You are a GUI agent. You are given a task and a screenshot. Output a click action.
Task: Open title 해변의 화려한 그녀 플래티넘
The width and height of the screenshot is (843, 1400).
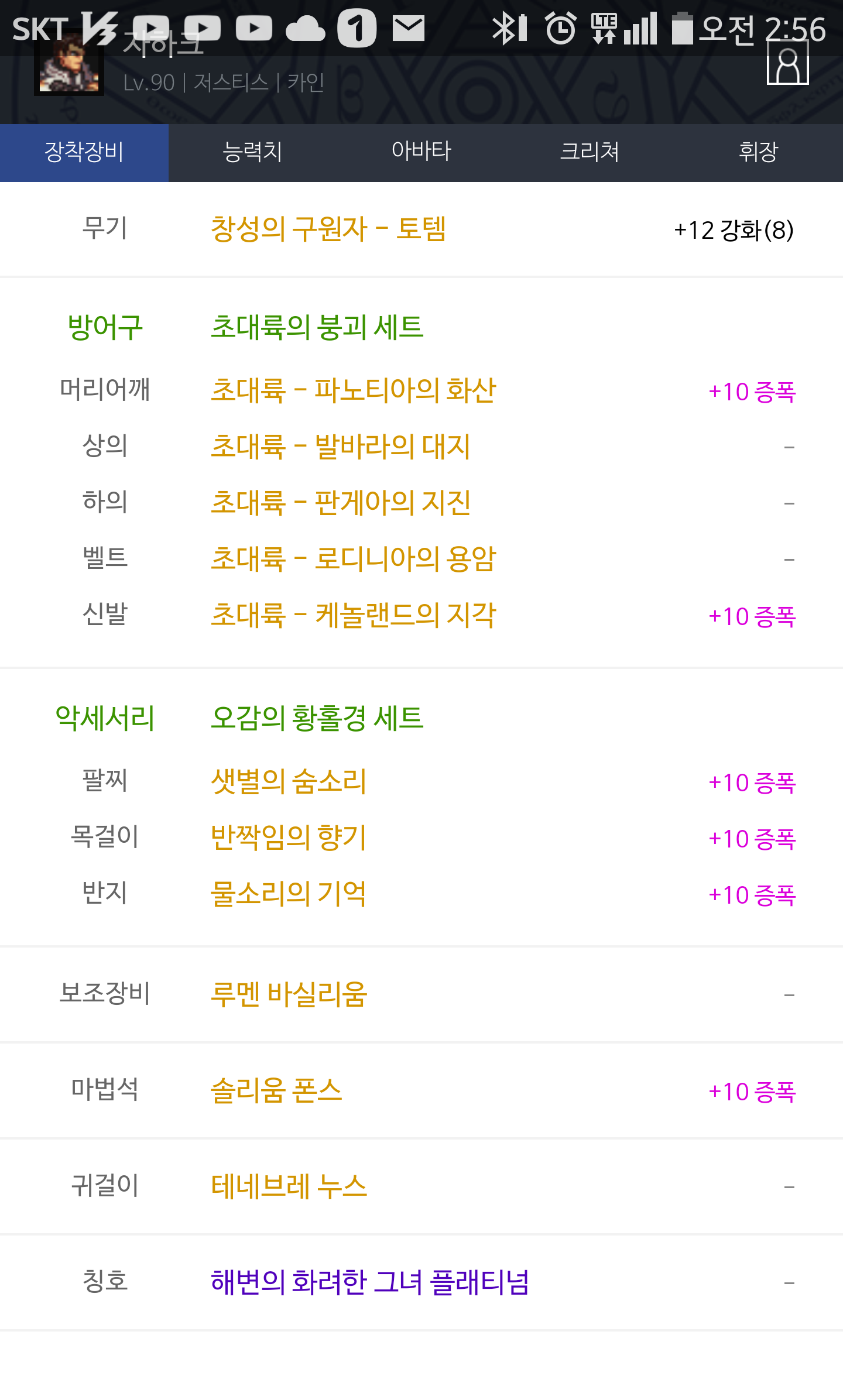pyautogui.click(x=370, y=1282)
